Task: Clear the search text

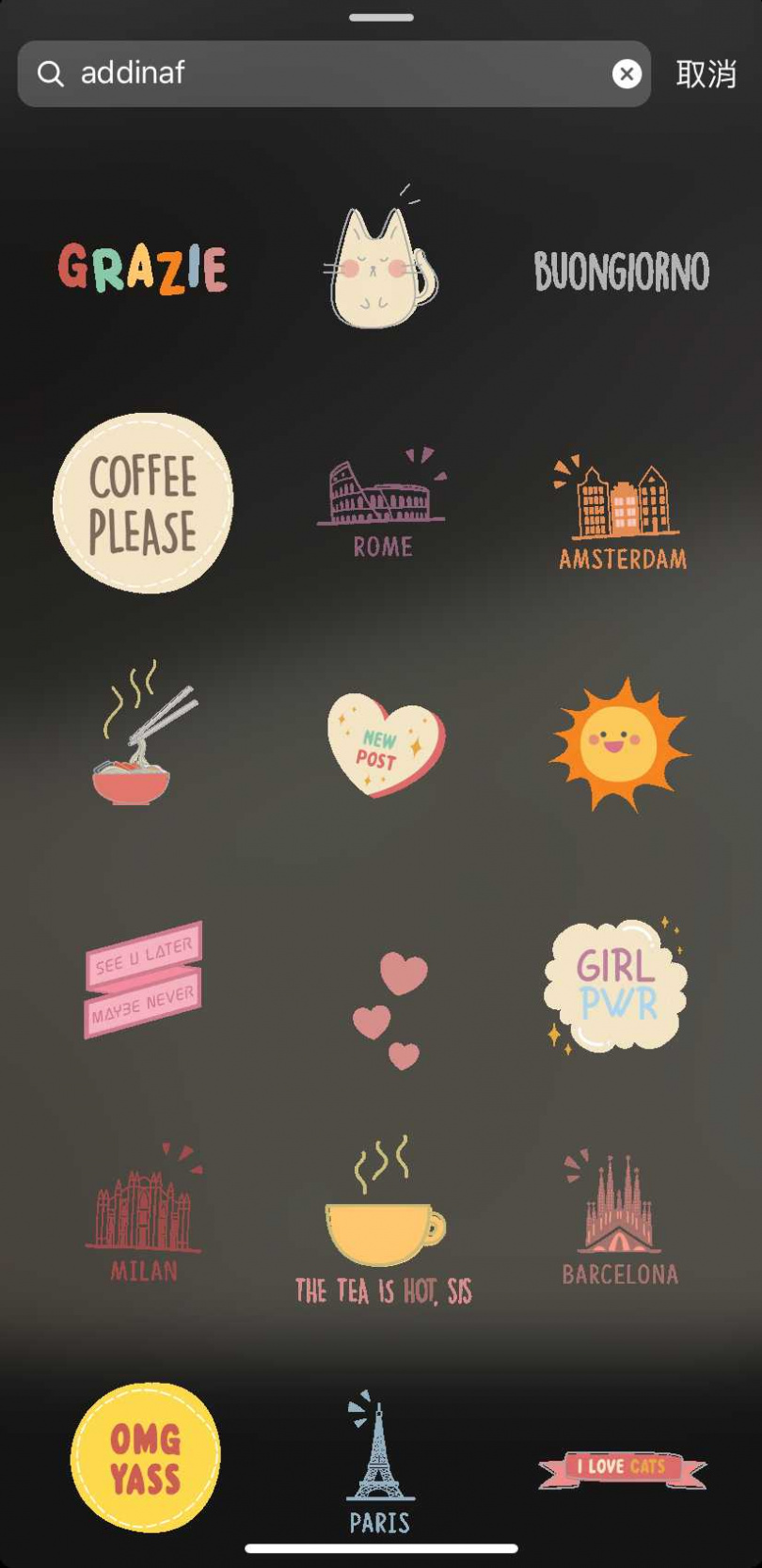Action: pos(627,73)
